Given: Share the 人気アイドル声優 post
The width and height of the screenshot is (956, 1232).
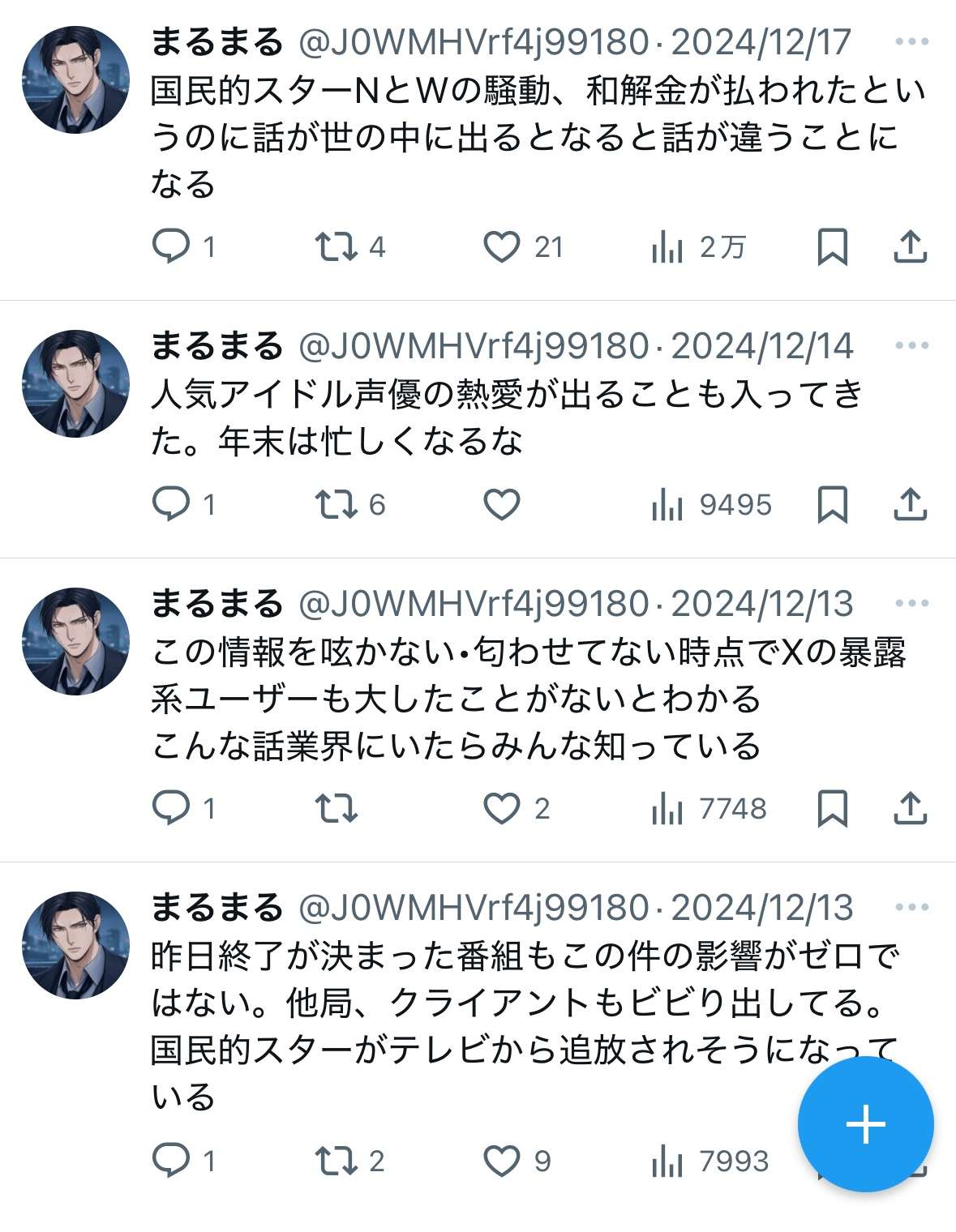Looking at the screenshot, I should (910, 505).
